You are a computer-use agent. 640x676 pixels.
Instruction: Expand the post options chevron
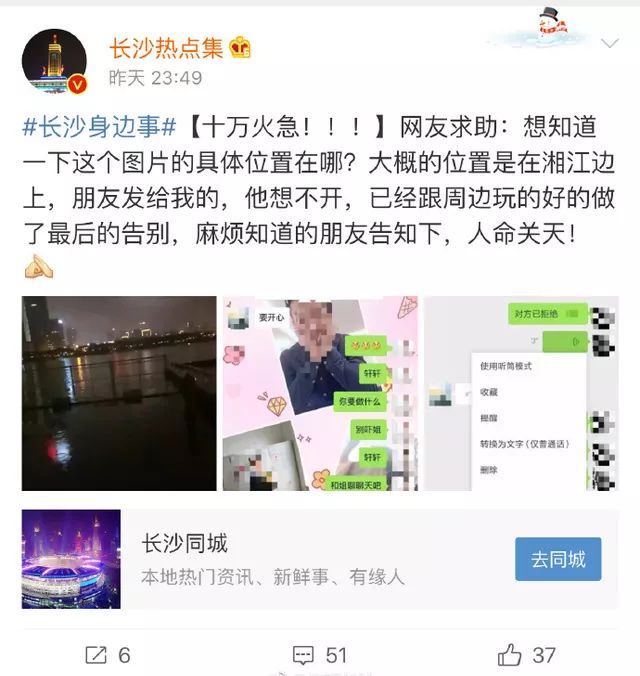(x=609, y=45)
